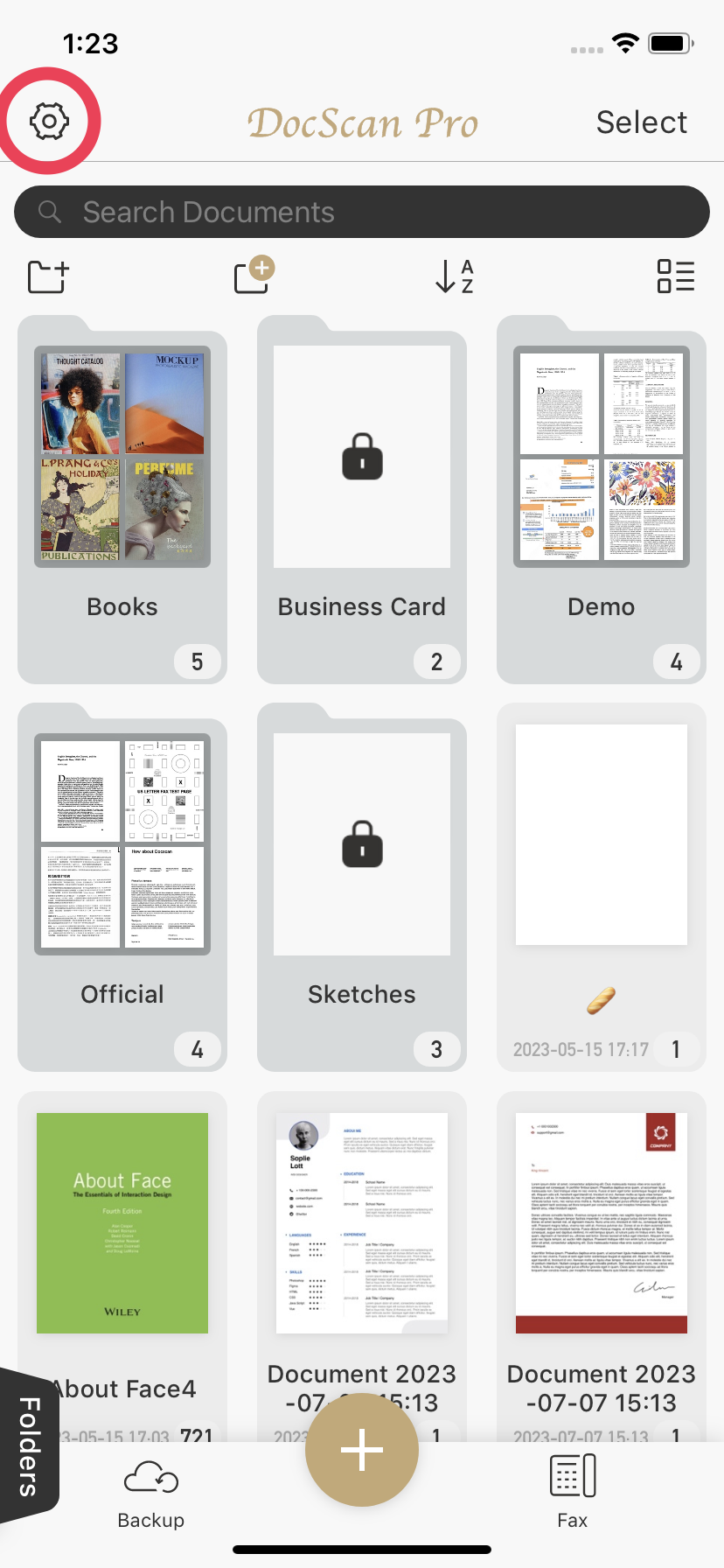This screenshot has width=724, height=1568.
Task: Open the About Face4 document
Action: [x=122, y=1242]
